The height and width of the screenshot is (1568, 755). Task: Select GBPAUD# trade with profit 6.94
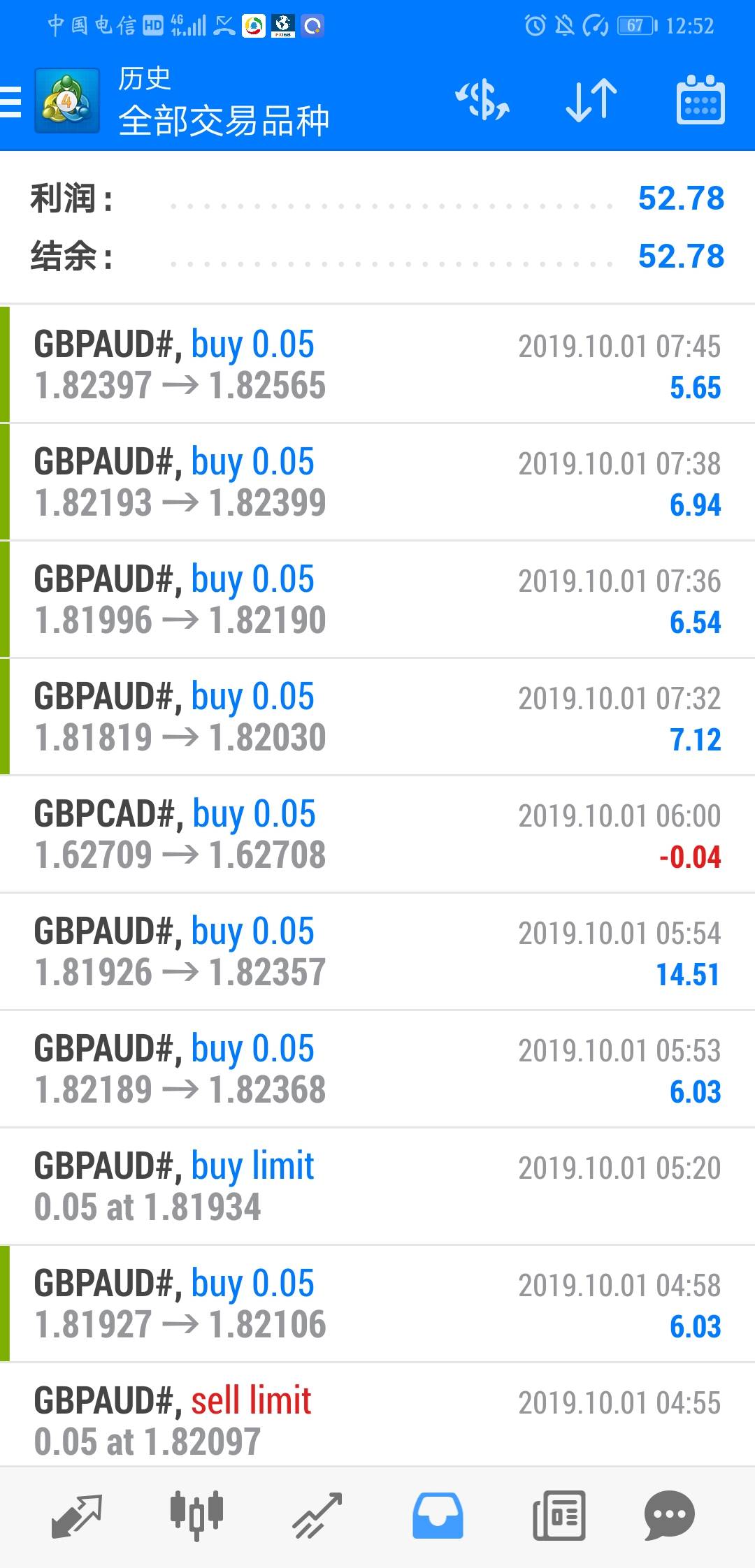tap(377, 482)
